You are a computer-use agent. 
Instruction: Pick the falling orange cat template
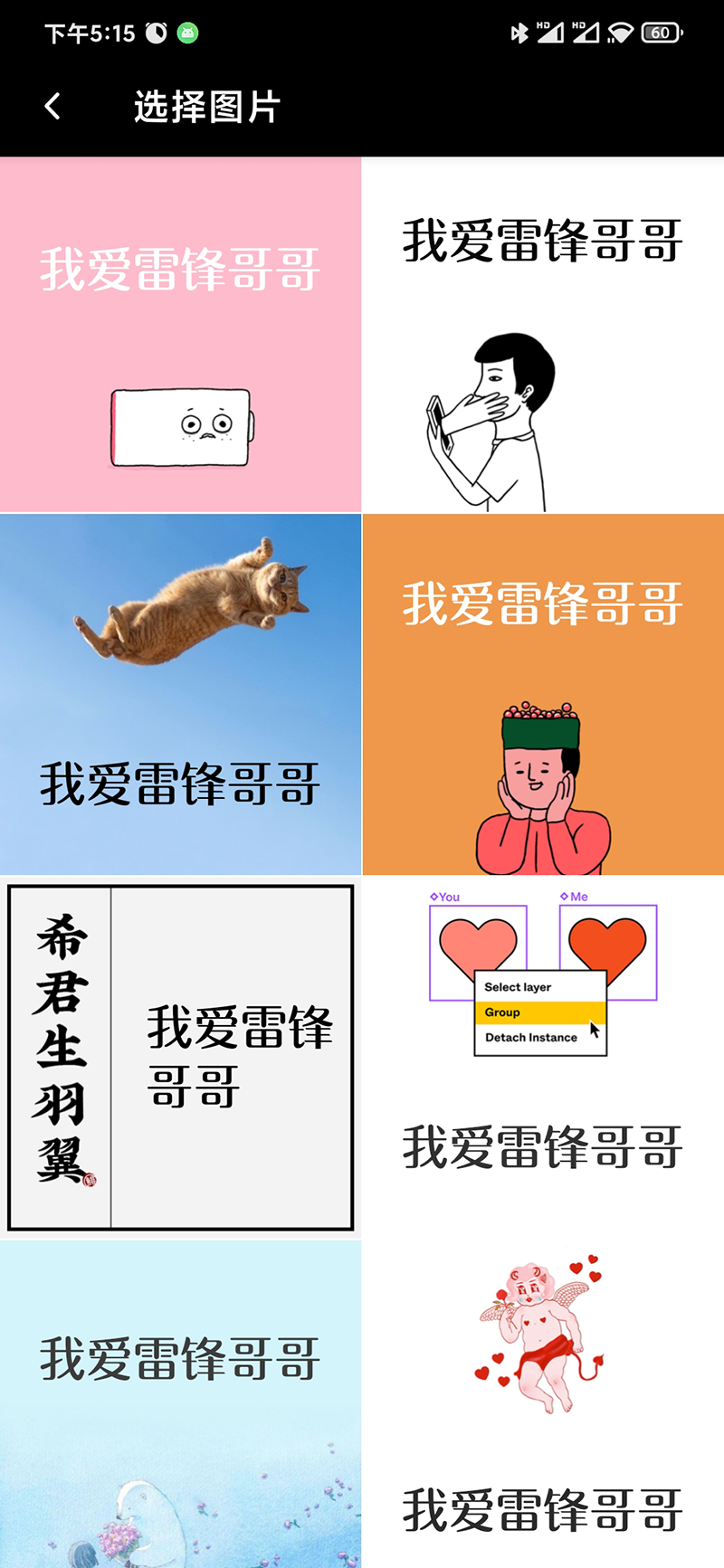180,694
